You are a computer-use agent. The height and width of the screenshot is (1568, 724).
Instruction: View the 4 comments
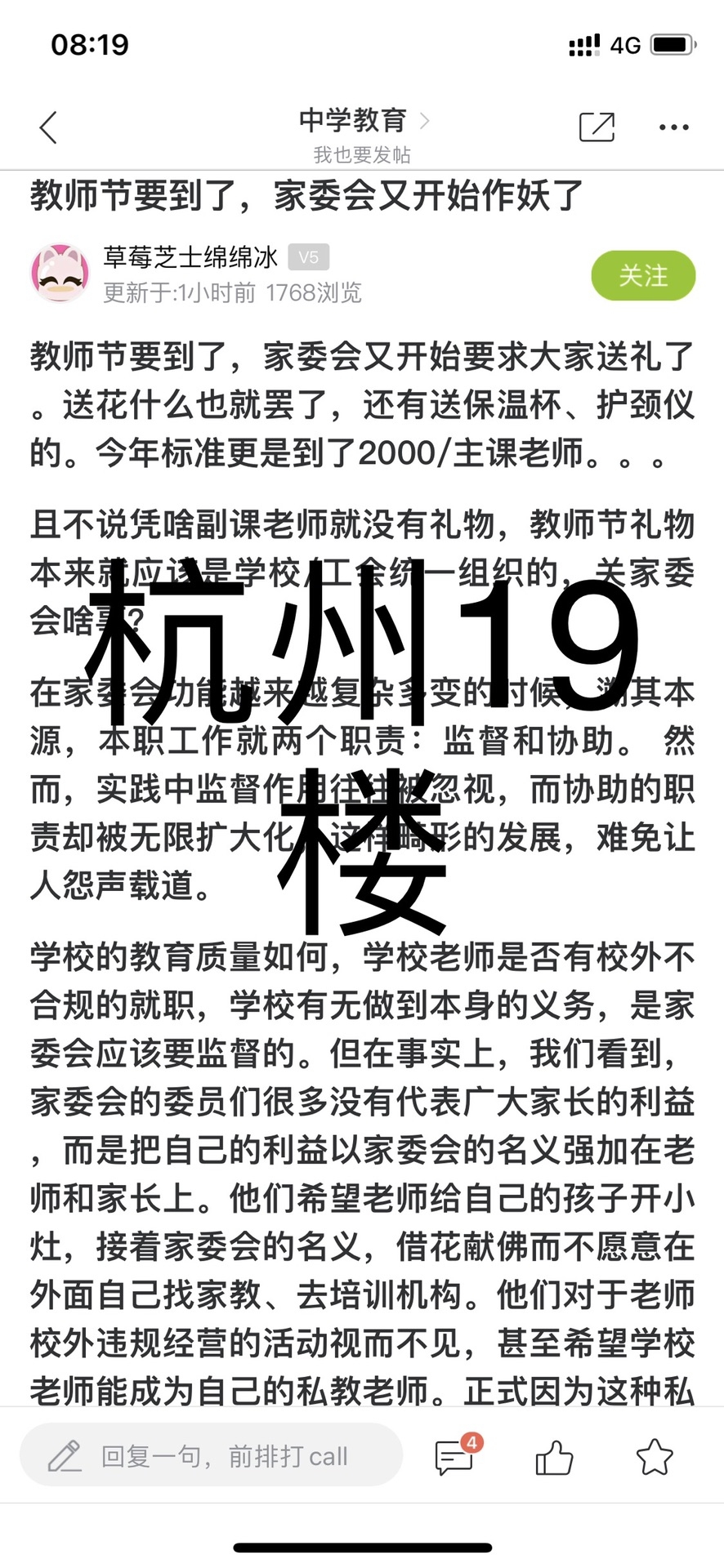click(455, 1455)
